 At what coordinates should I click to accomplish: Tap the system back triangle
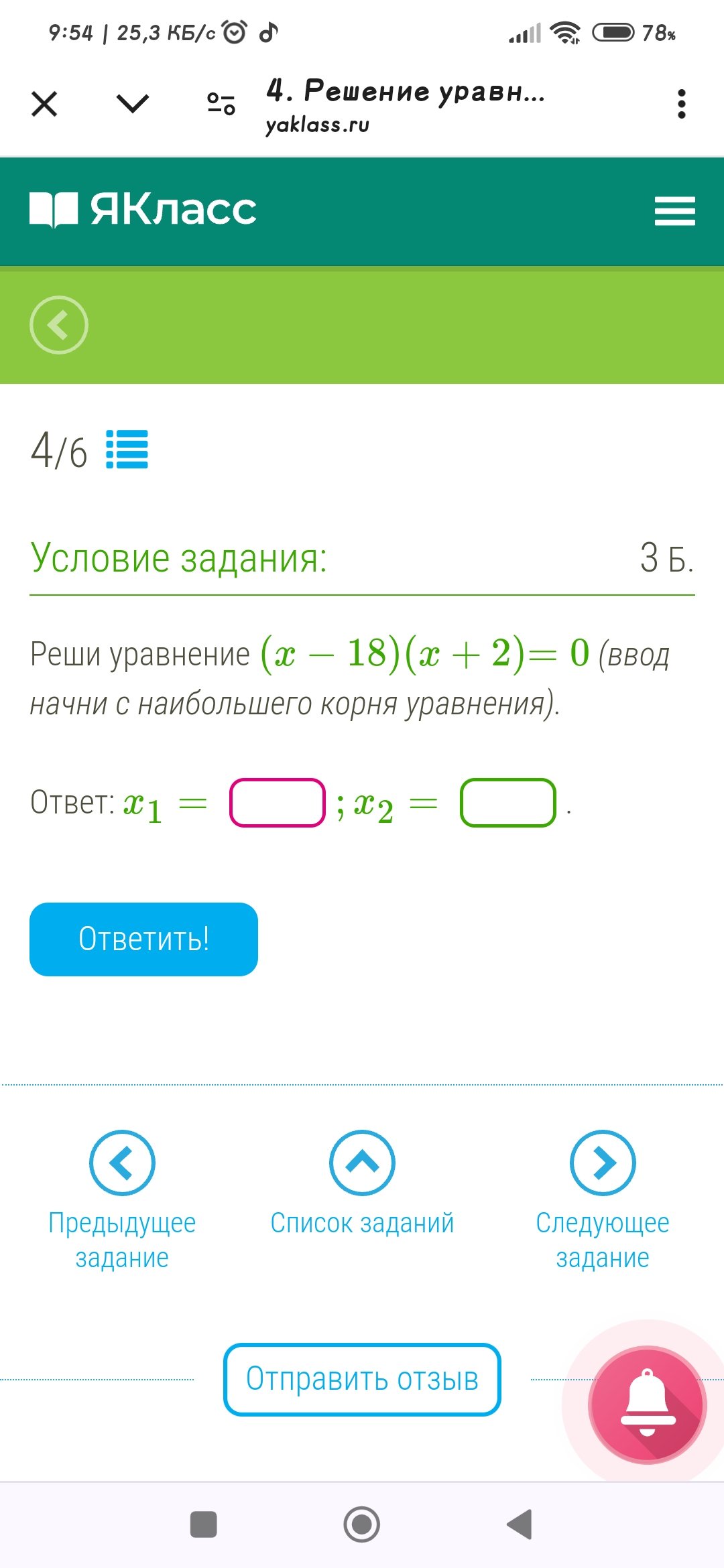click(x=520, y=1524)
